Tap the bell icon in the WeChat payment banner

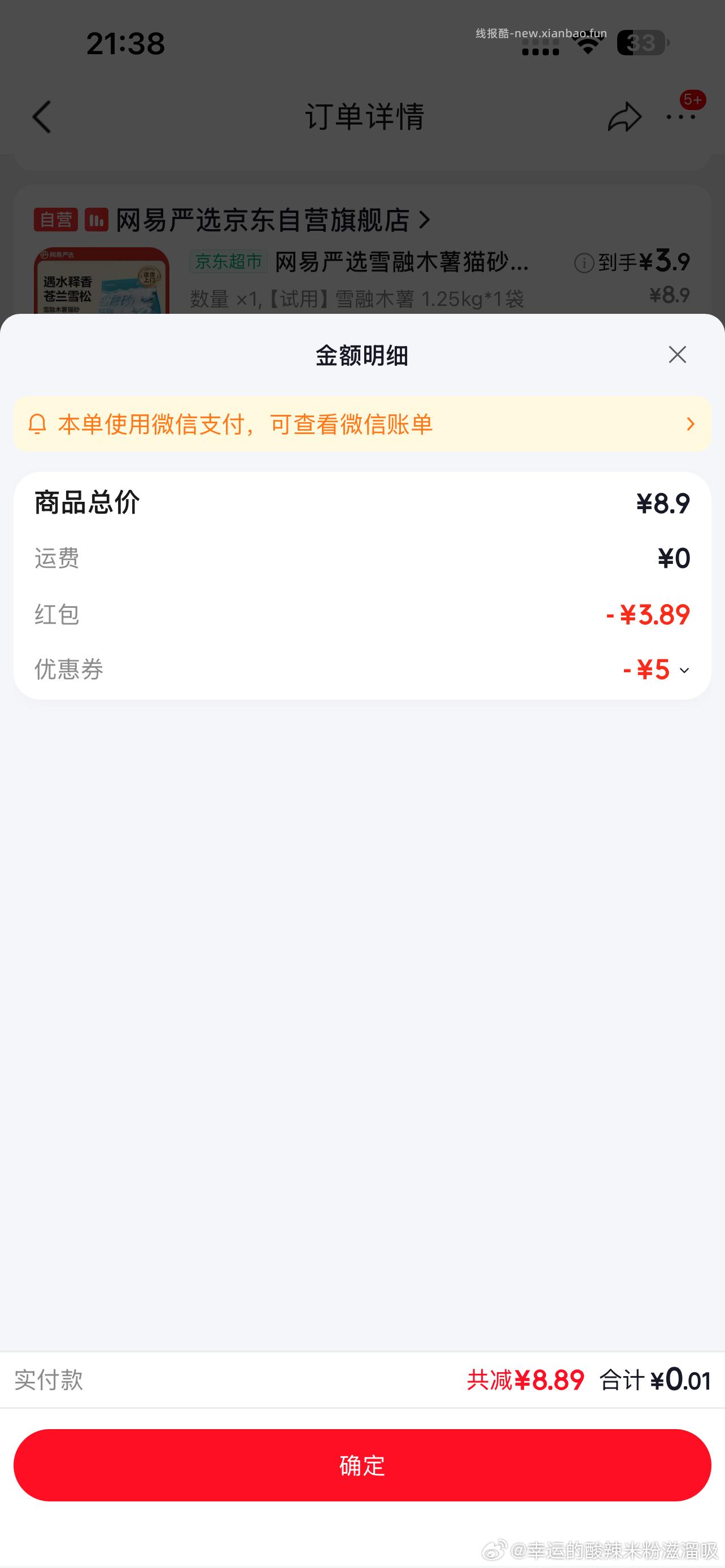click(x=38, y=424)
